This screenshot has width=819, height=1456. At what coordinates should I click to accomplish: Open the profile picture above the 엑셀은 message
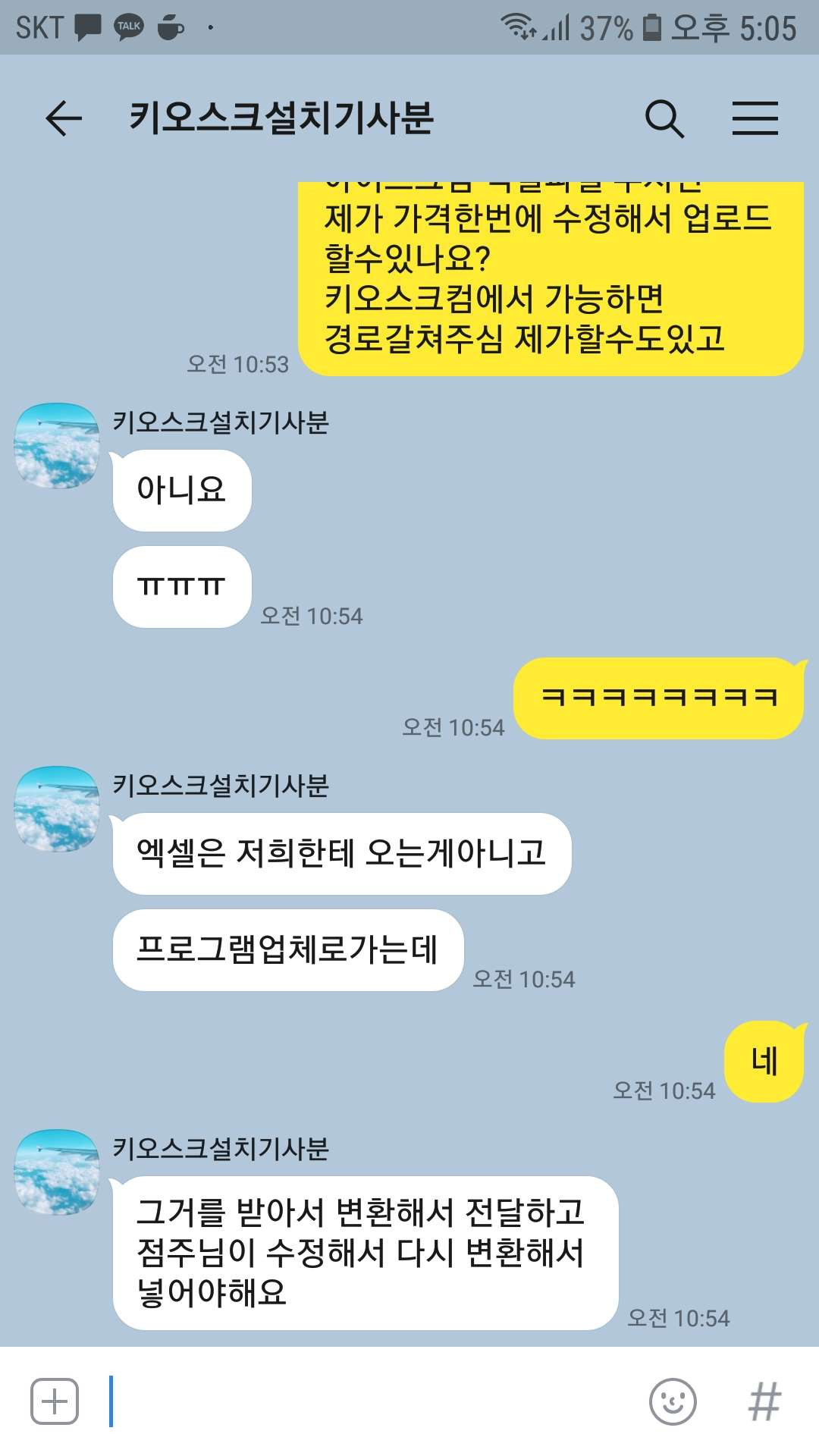point(58,808)
